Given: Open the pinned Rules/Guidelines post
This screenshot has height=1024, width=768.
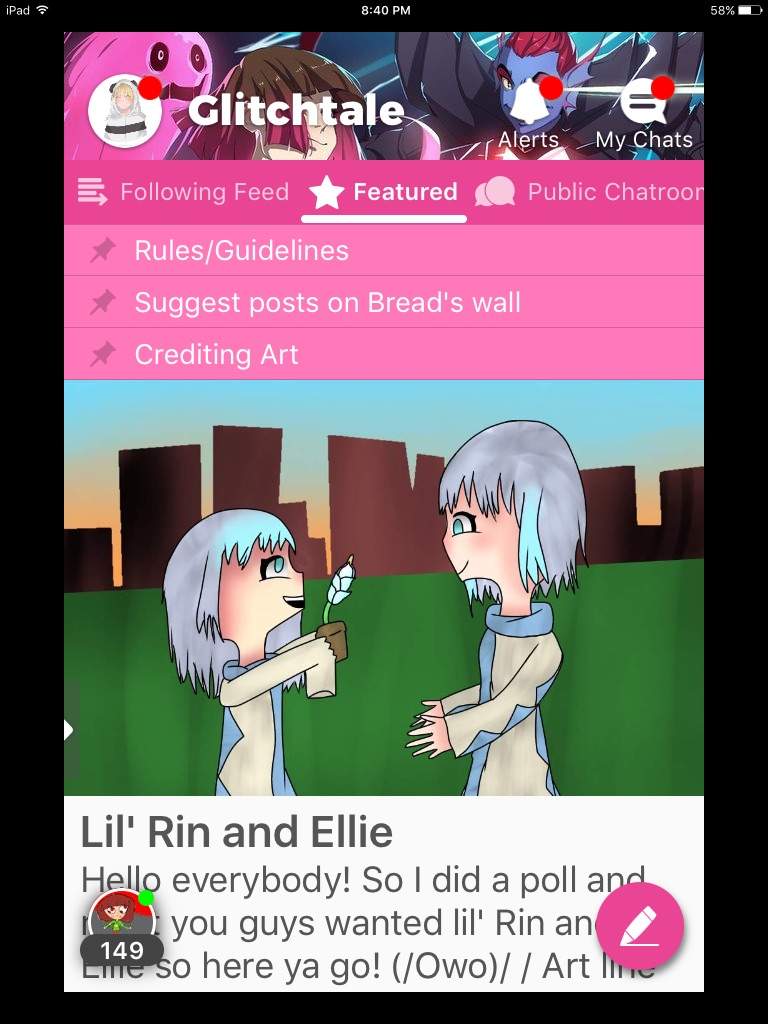Looking at the screenshot, I should click(x=241, y=250).
